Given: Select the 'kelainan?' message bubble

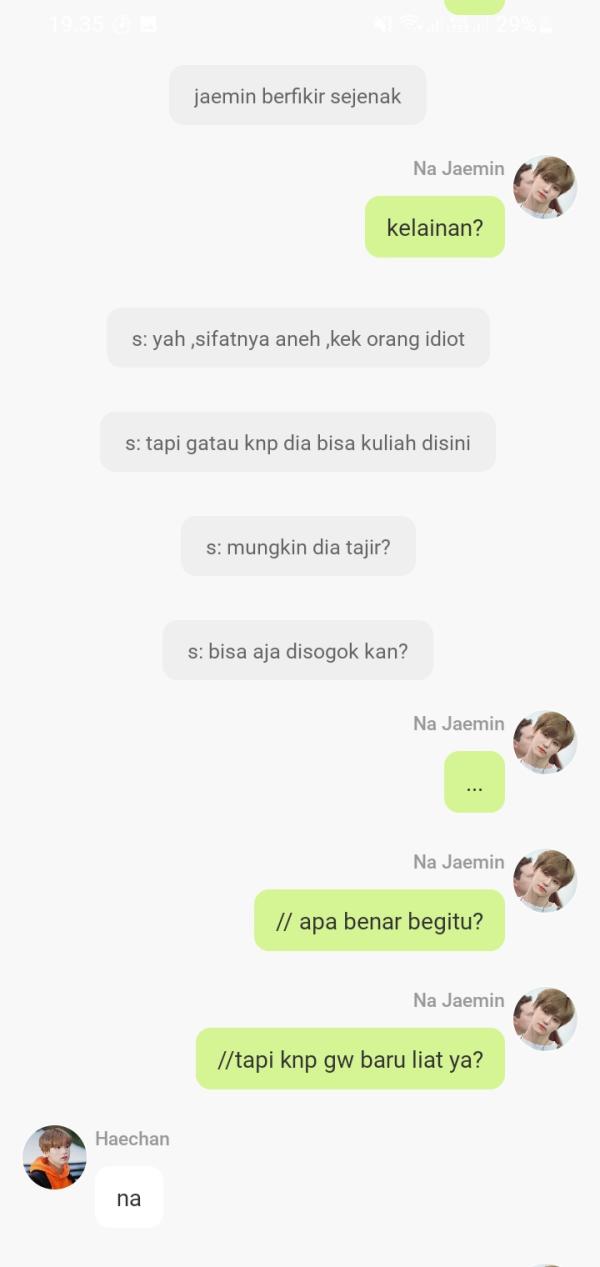Looking at the screenshot, I should (434, 228).
